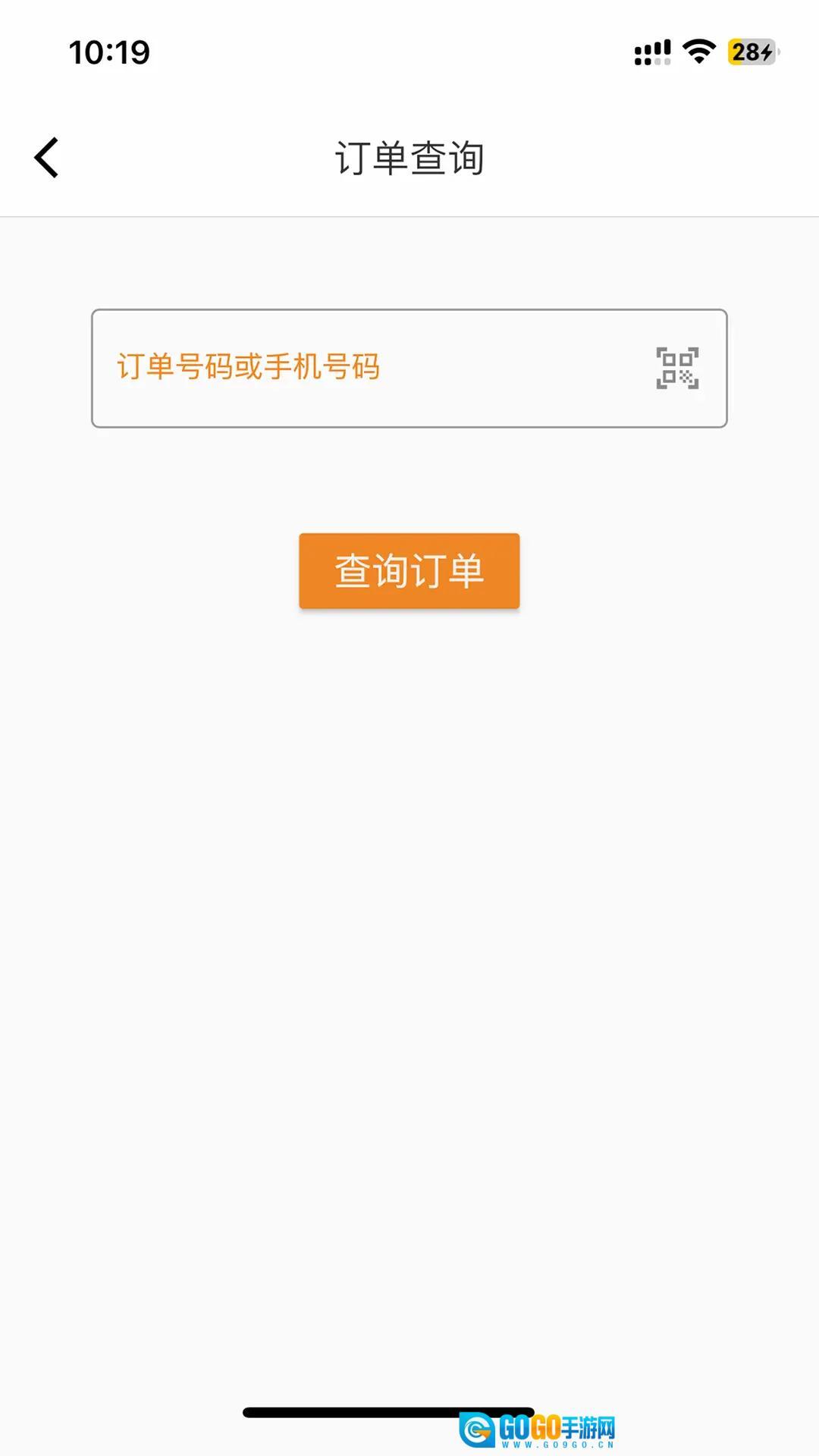
Task: Tap the 查询订单 button
Action: (409, 571)
